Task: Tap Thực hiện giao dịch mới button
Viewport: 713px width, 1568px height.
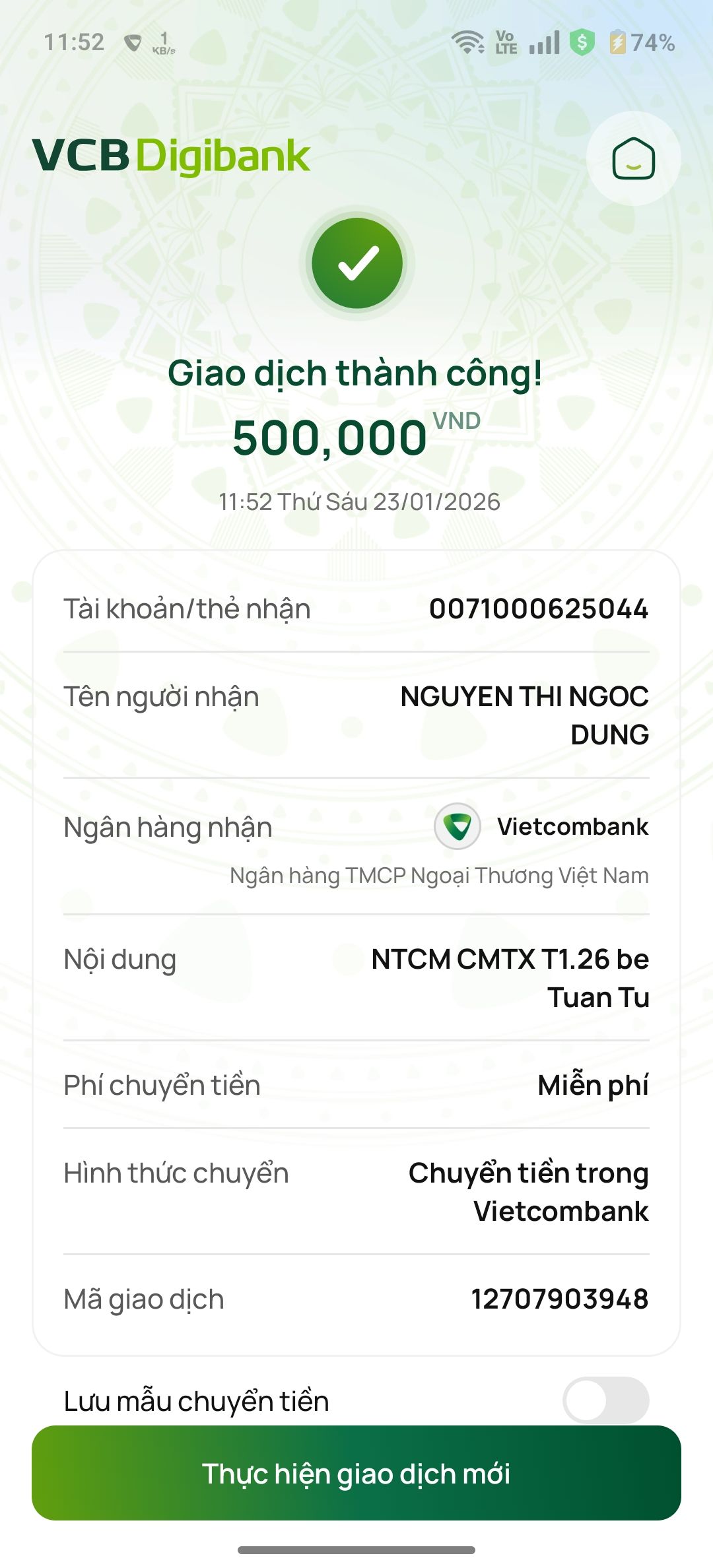Action: (x=356, y=1474)
